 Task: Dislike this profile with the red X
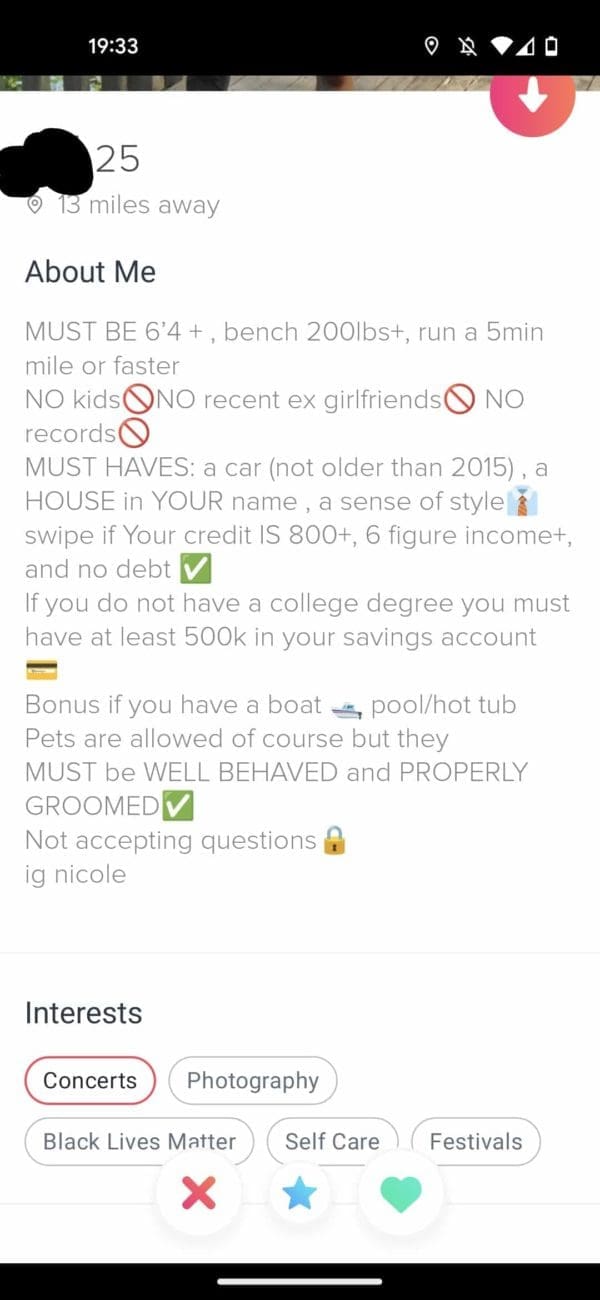[198, 1192]
